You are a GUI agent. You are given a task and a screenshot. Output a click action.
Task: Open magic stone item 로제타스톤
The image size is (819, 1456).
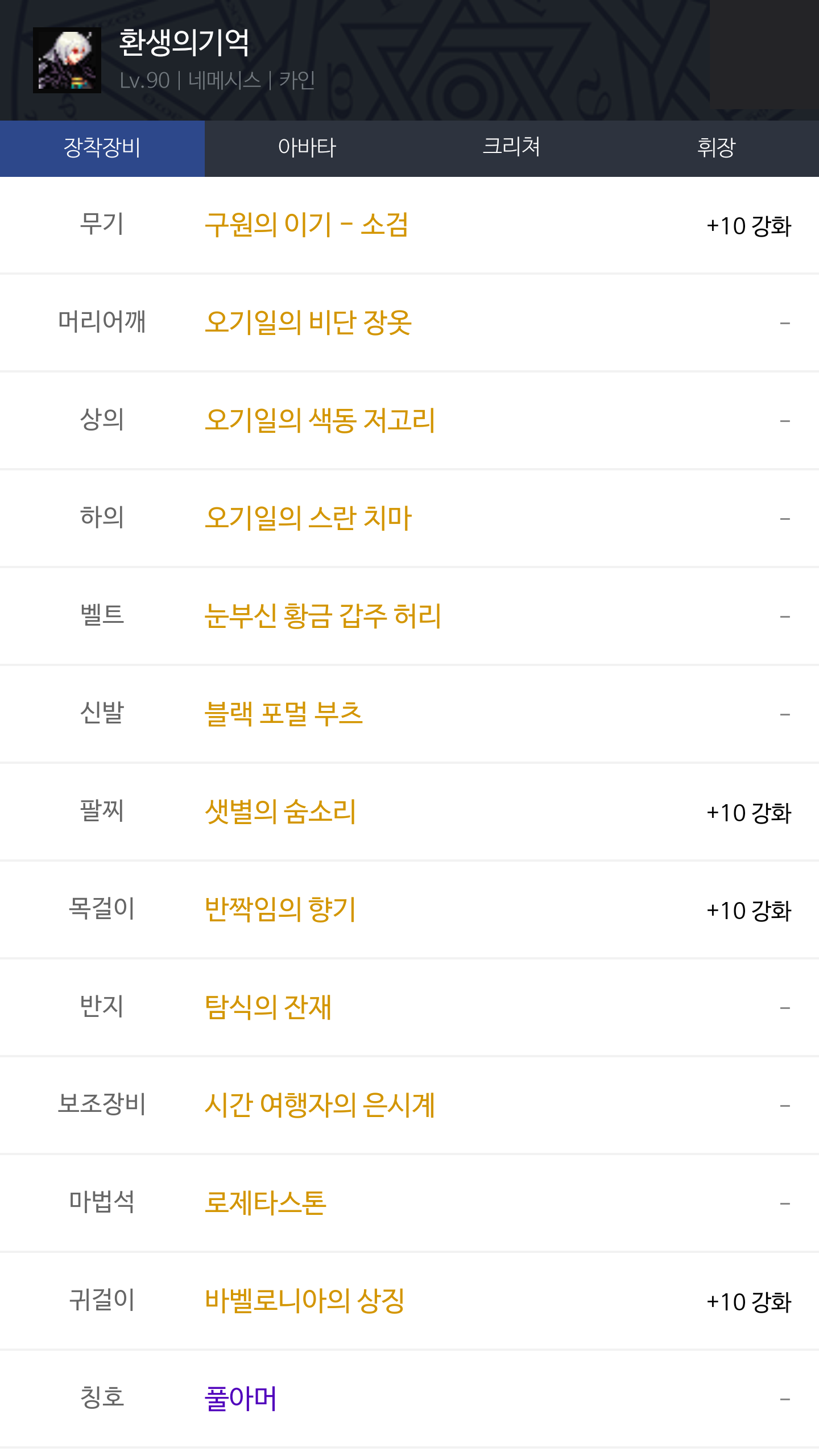click(x=266, y=1203)
